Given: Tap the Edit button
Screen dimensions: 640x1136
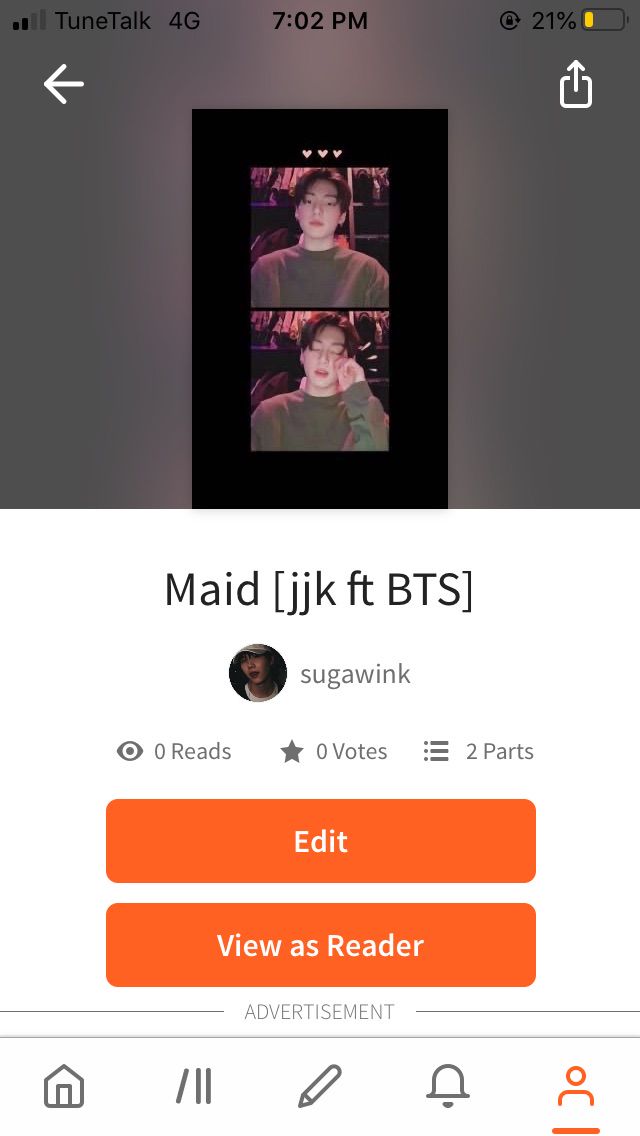Looking at the screenshot, I should tap(320, 841).
